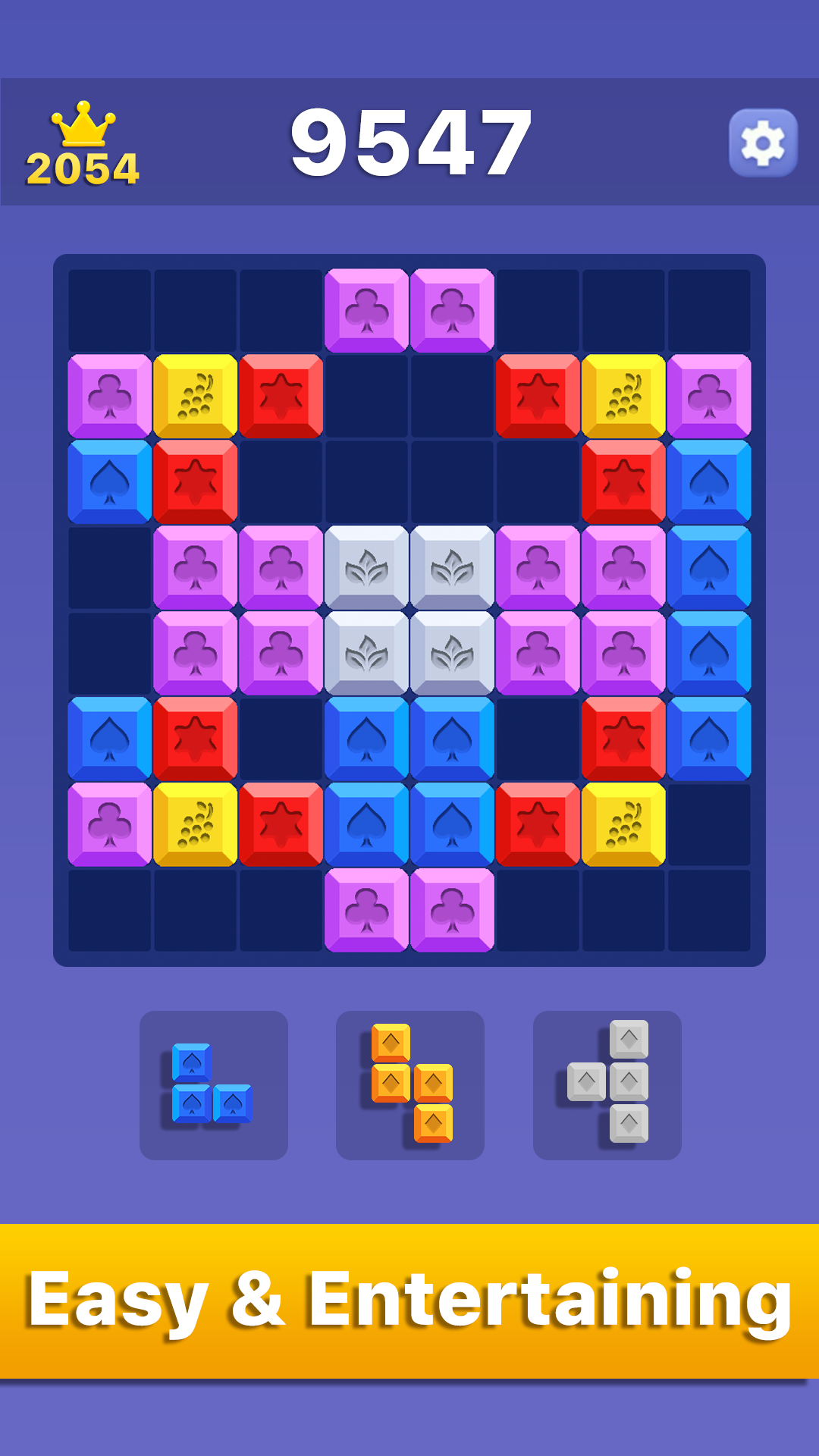The height and width of the screenshot is (1456, 819).
Task: Open the settings gear
Action: point(763,143)
